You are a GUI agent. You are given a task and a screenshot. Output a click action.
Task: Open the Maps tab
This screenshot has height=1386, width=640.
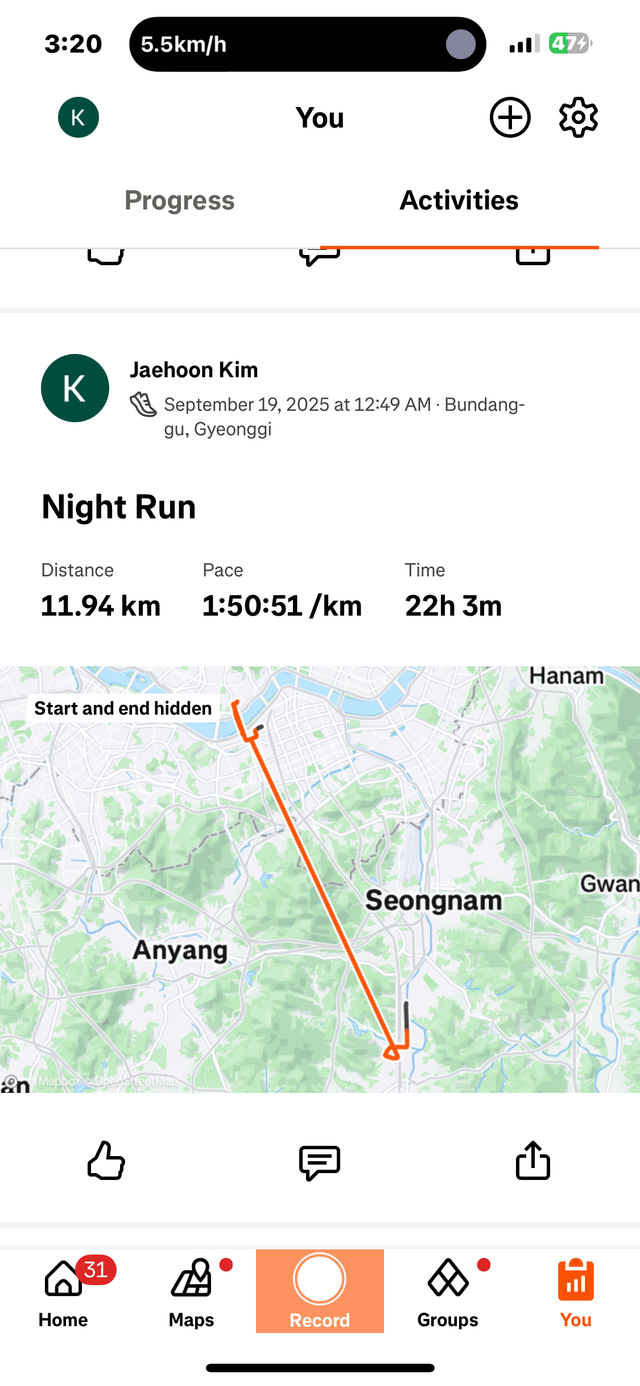pyautogui.click(x=191, y=1292)
